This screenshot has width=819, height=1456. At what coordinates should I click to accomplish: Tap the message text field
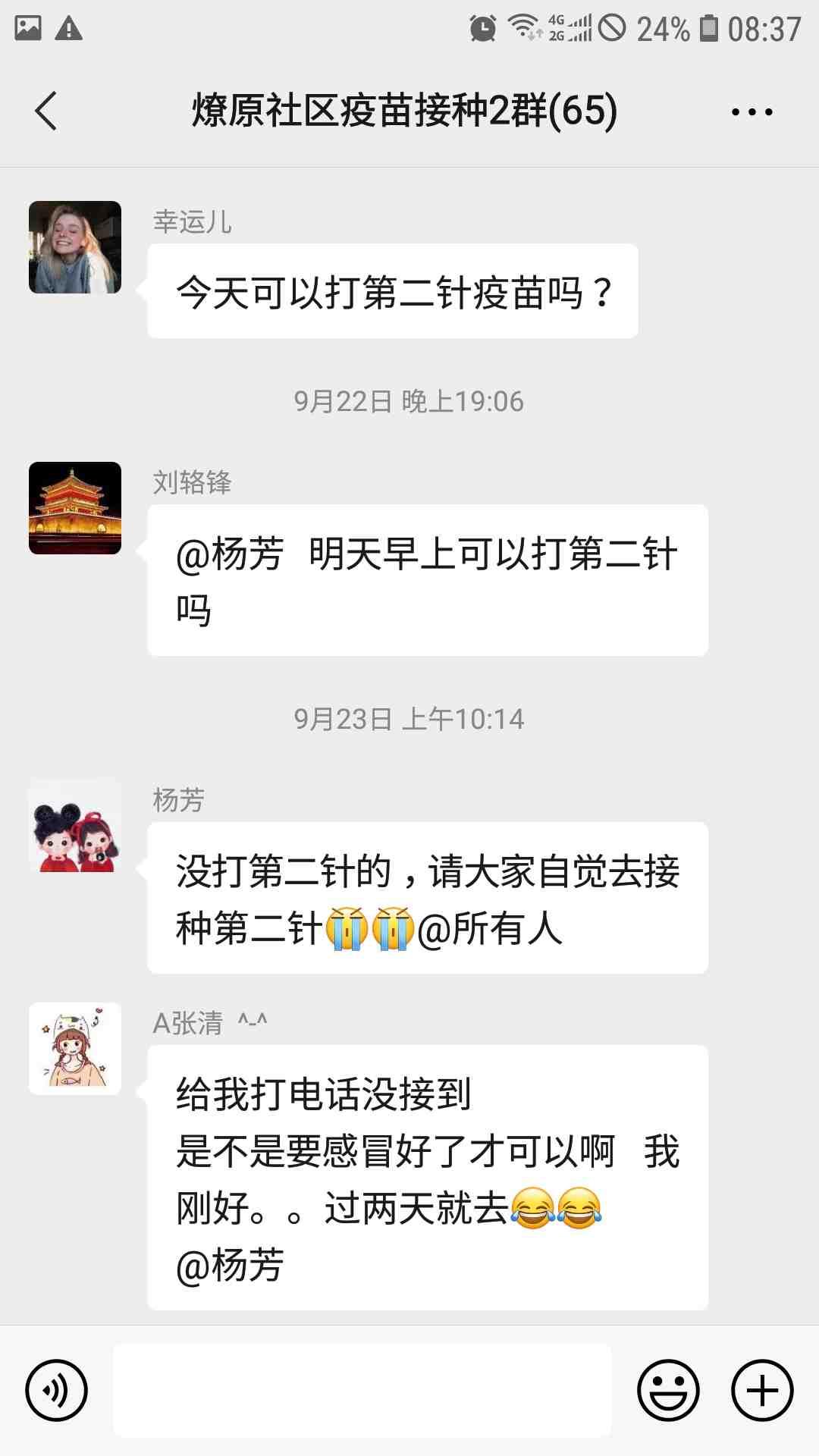(362, 1390)
